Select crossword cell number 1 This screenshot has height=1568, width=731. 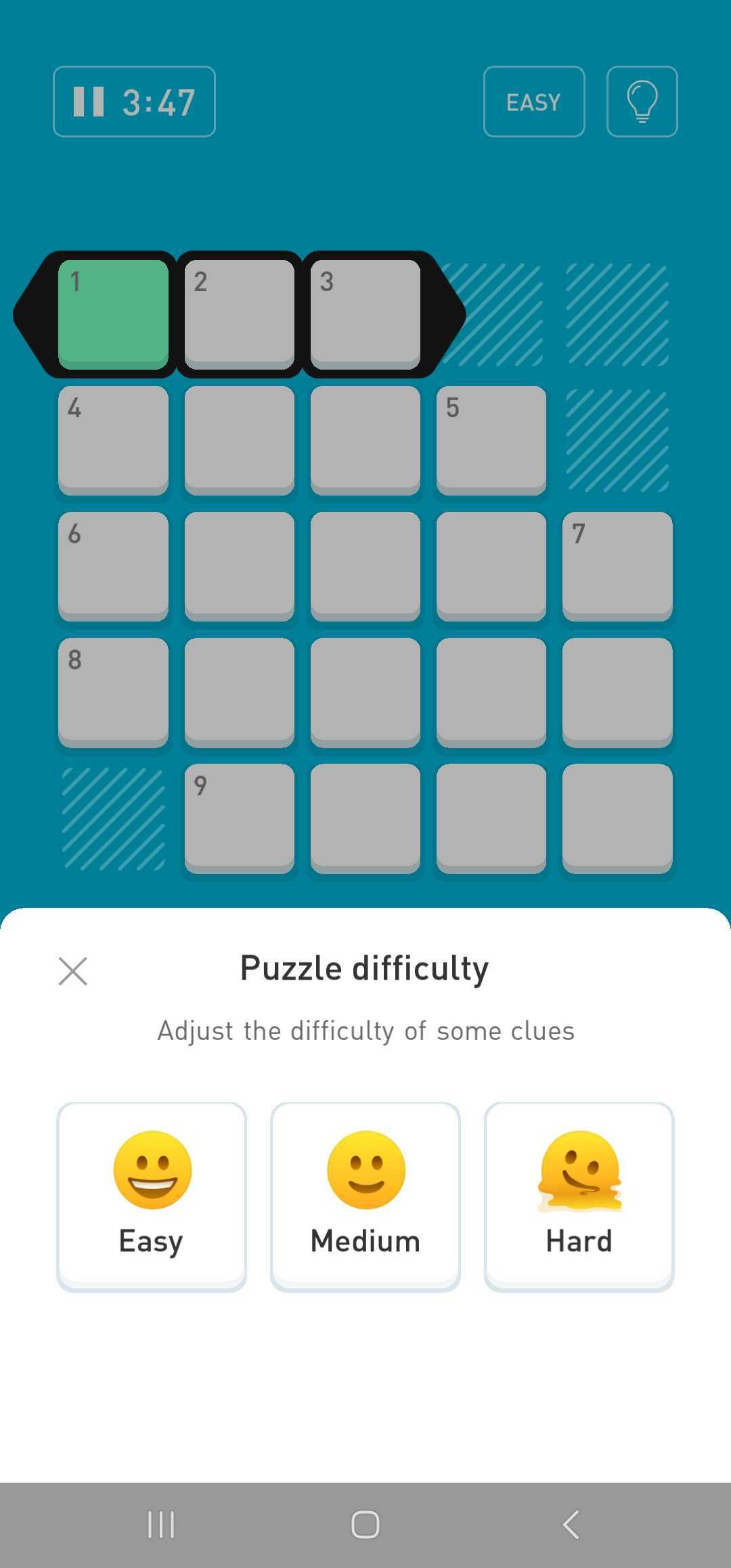113,314
